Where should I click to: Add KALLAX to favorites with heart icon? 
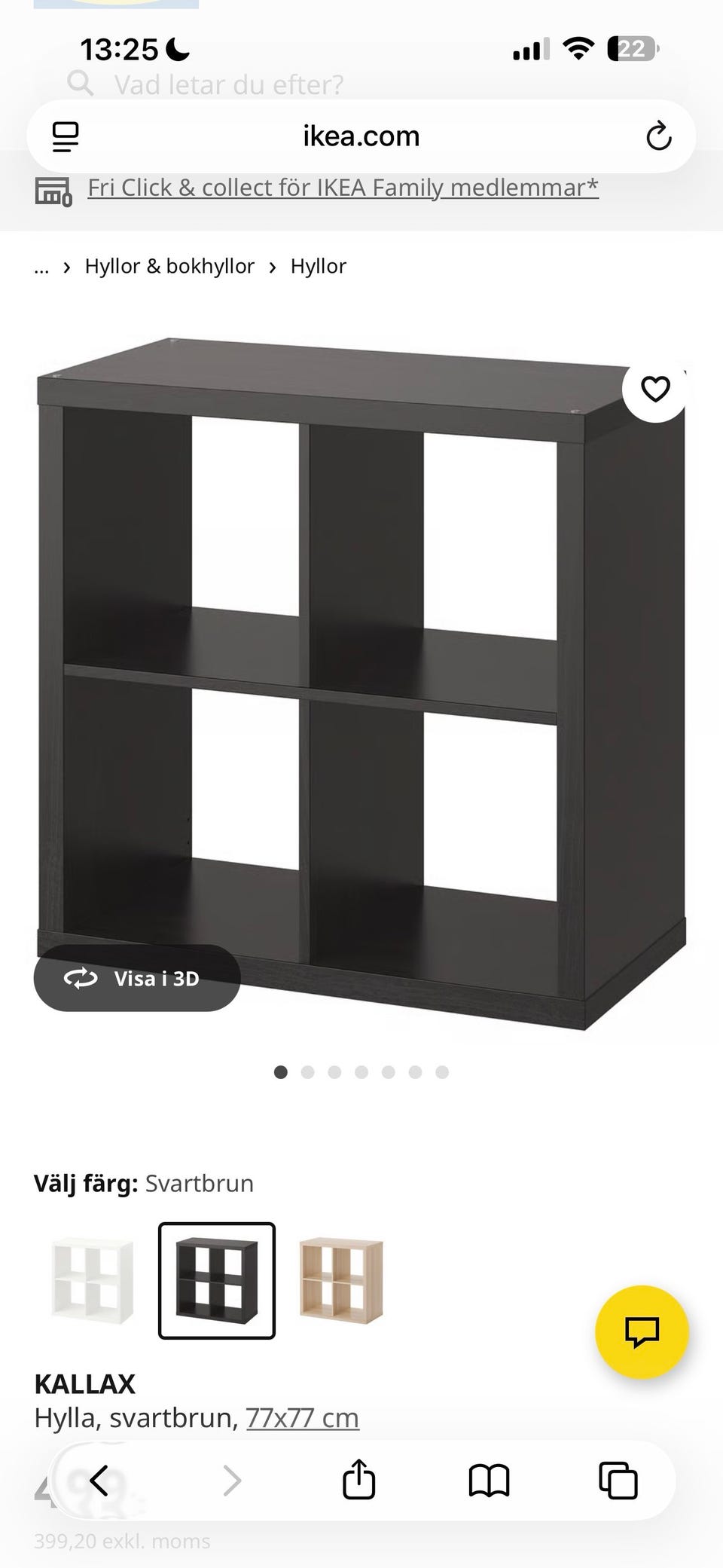[x=655, y=389]
